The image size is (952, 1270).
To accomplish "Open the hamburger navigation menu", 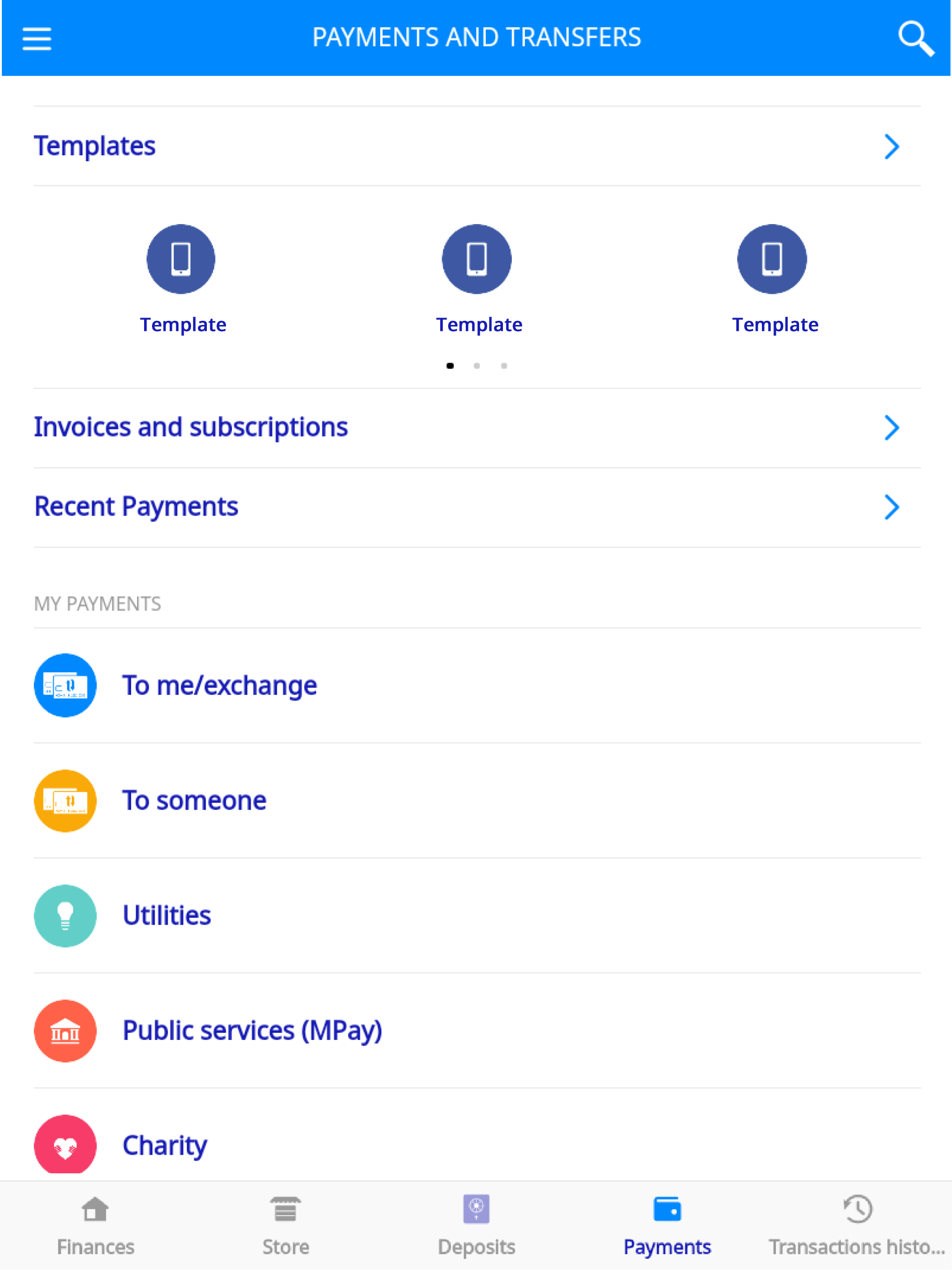I will click(37, 39).
